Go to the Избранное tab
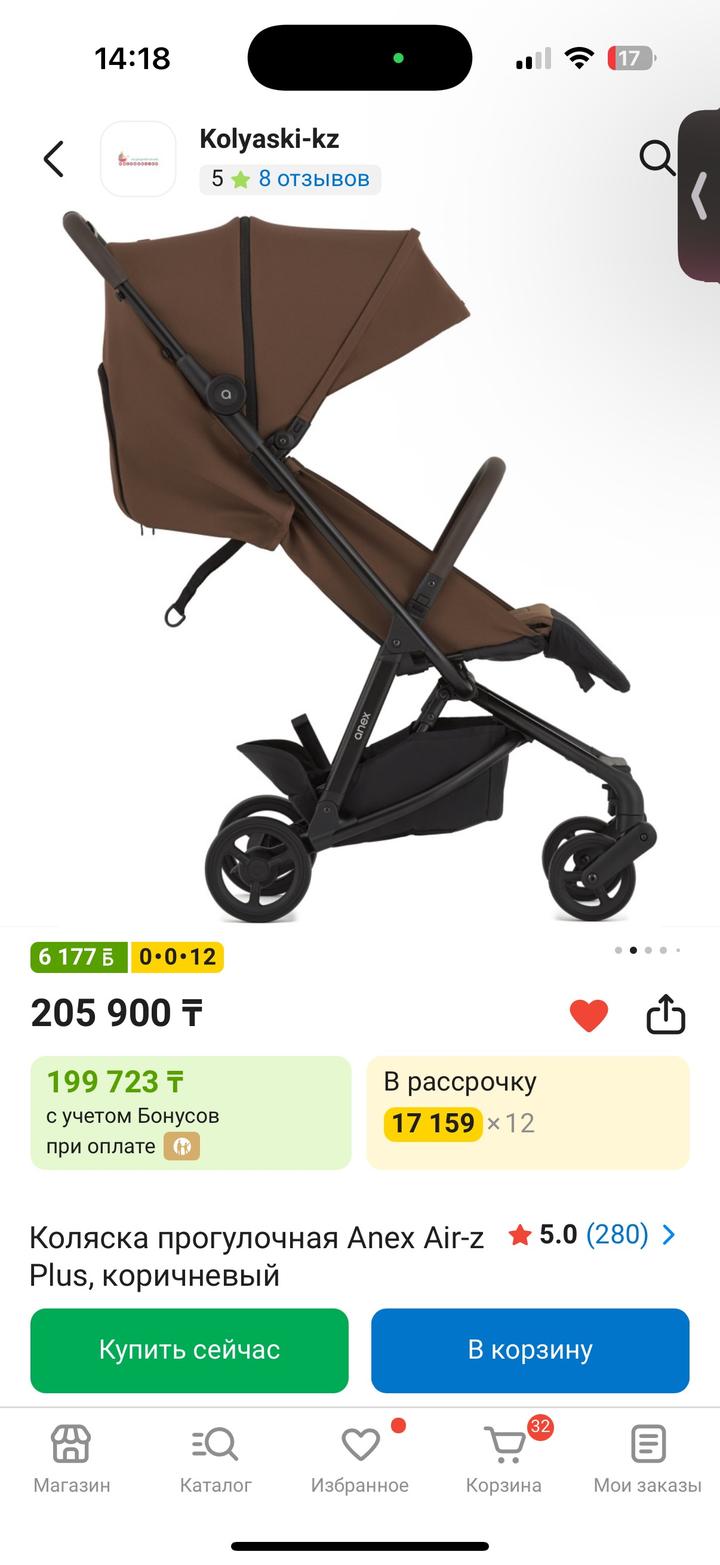Screen dimensions: 720x1565 360,1459
